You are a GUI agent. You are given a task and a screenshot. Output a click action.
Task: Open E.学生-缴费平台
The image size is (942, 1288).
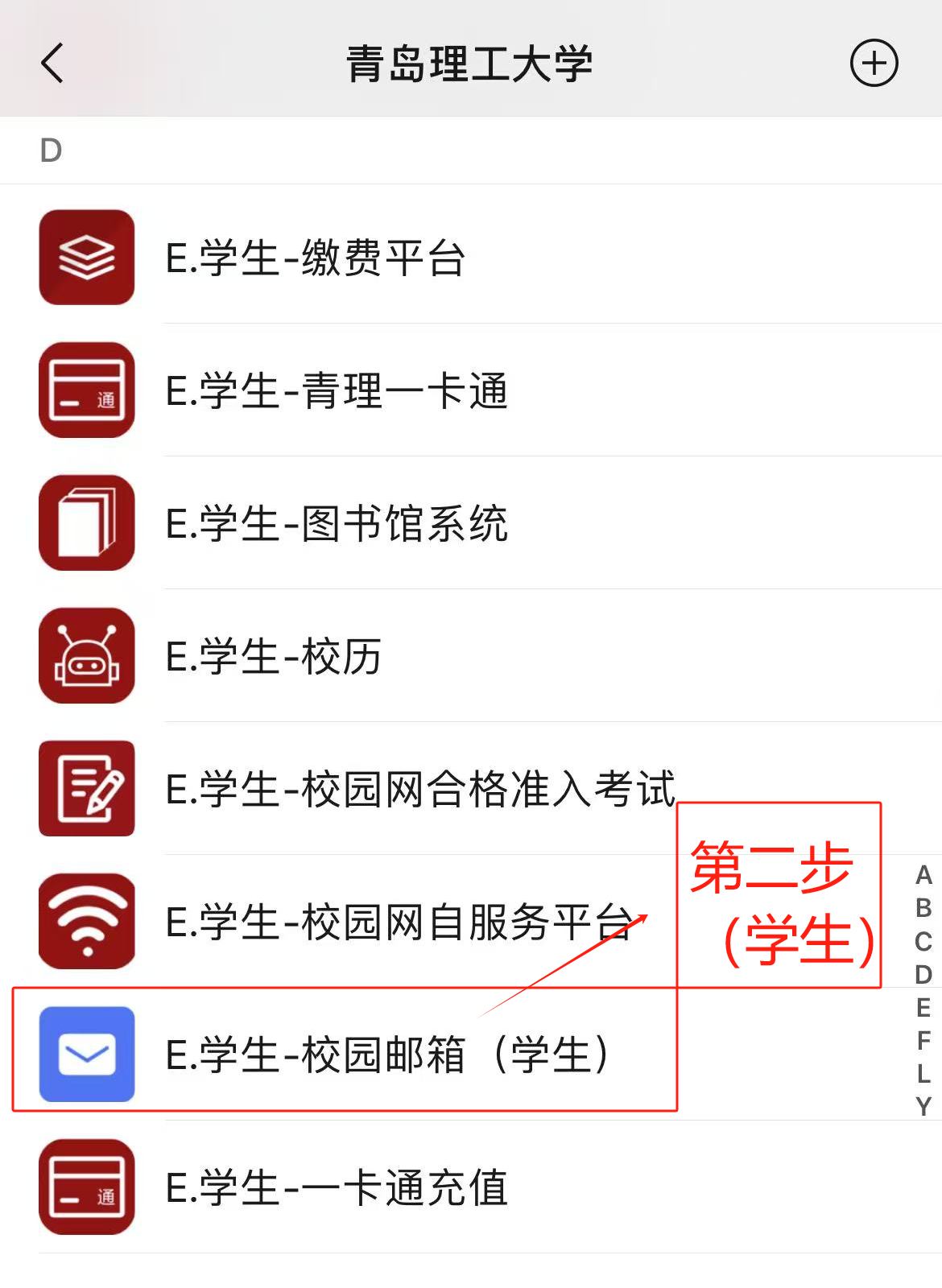pos(315,258)
